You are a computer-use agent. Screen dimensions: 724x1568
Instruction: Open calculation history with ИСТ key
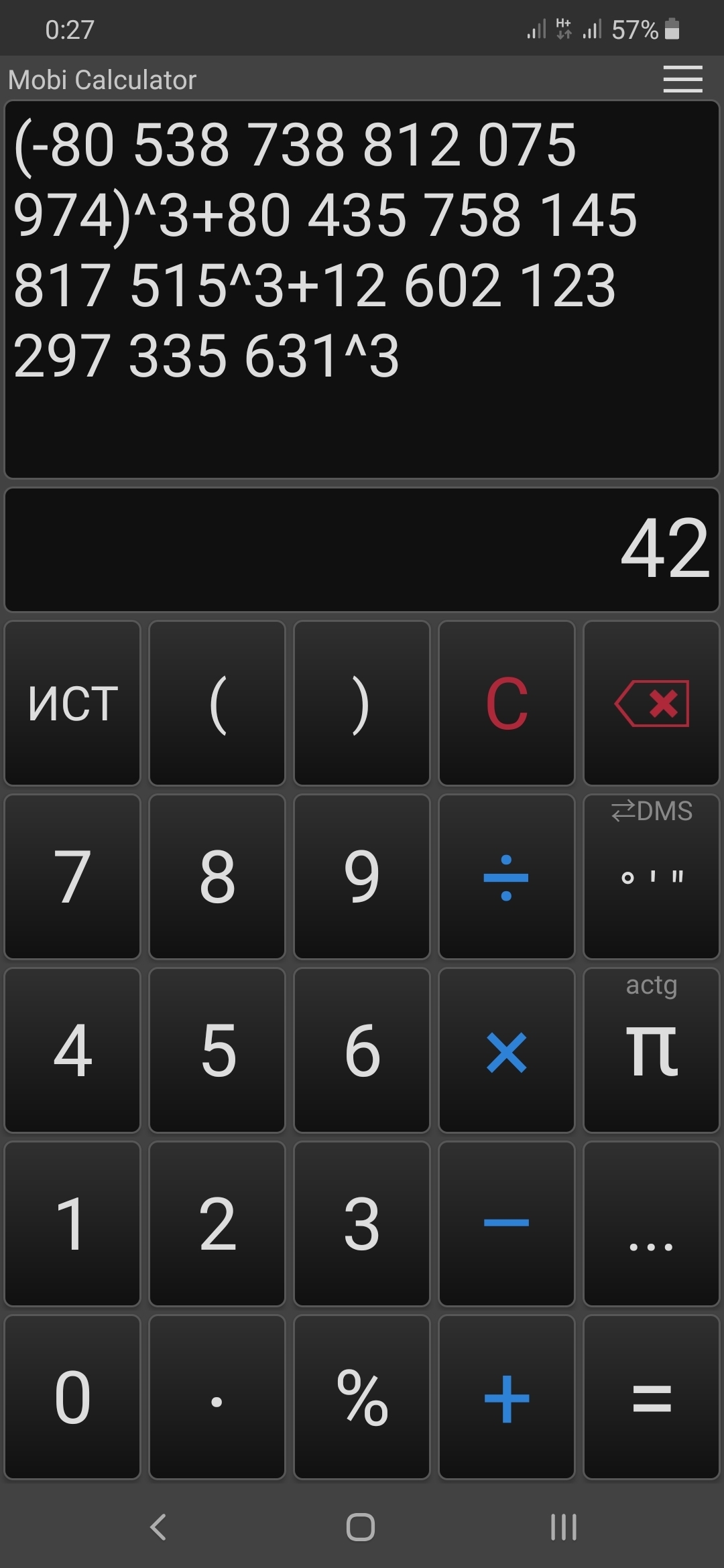click(x=72, y=704)
